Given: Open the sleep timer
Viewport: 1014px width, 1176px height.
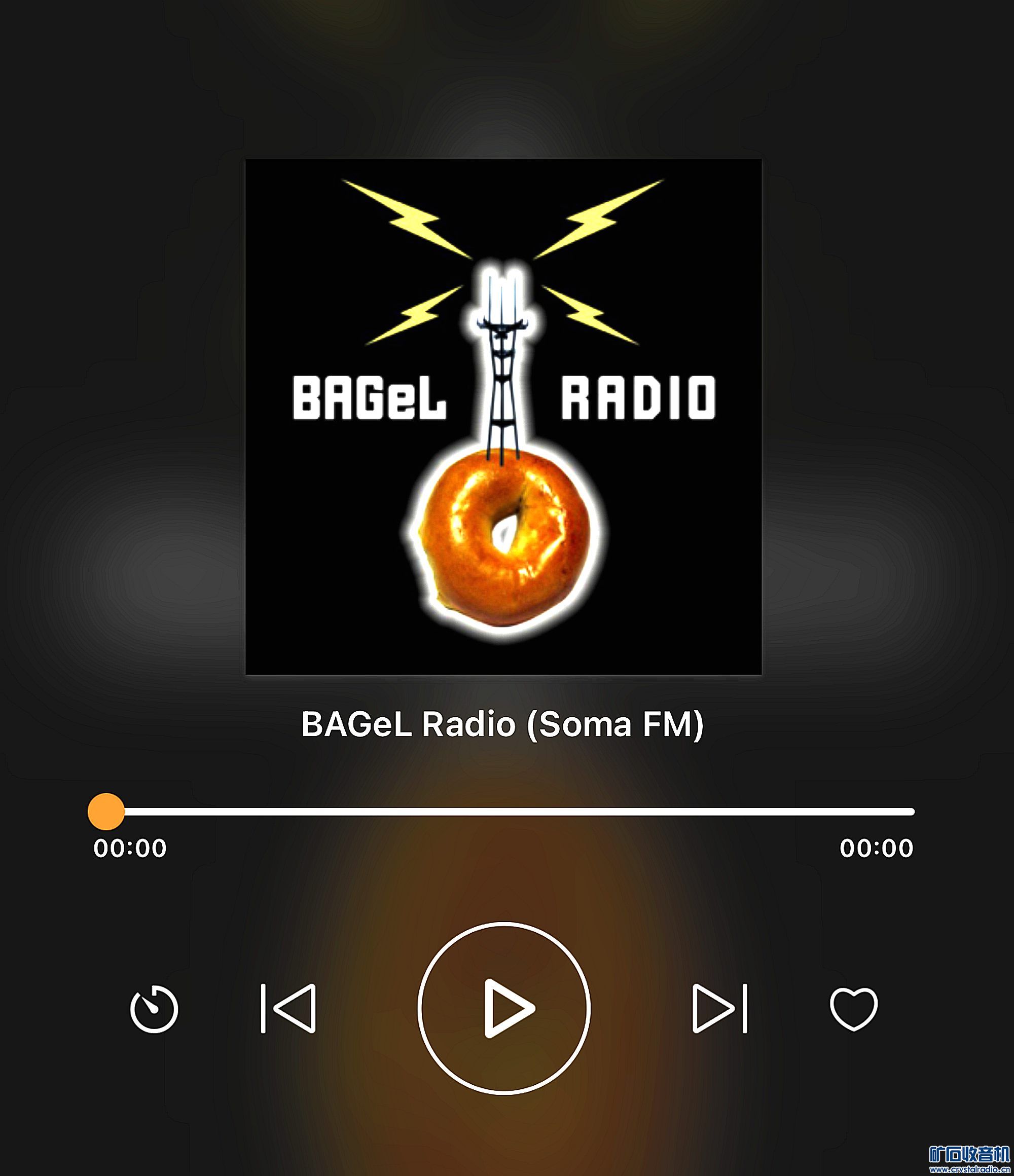Looking at the screenshot, I should [154, 1009].
